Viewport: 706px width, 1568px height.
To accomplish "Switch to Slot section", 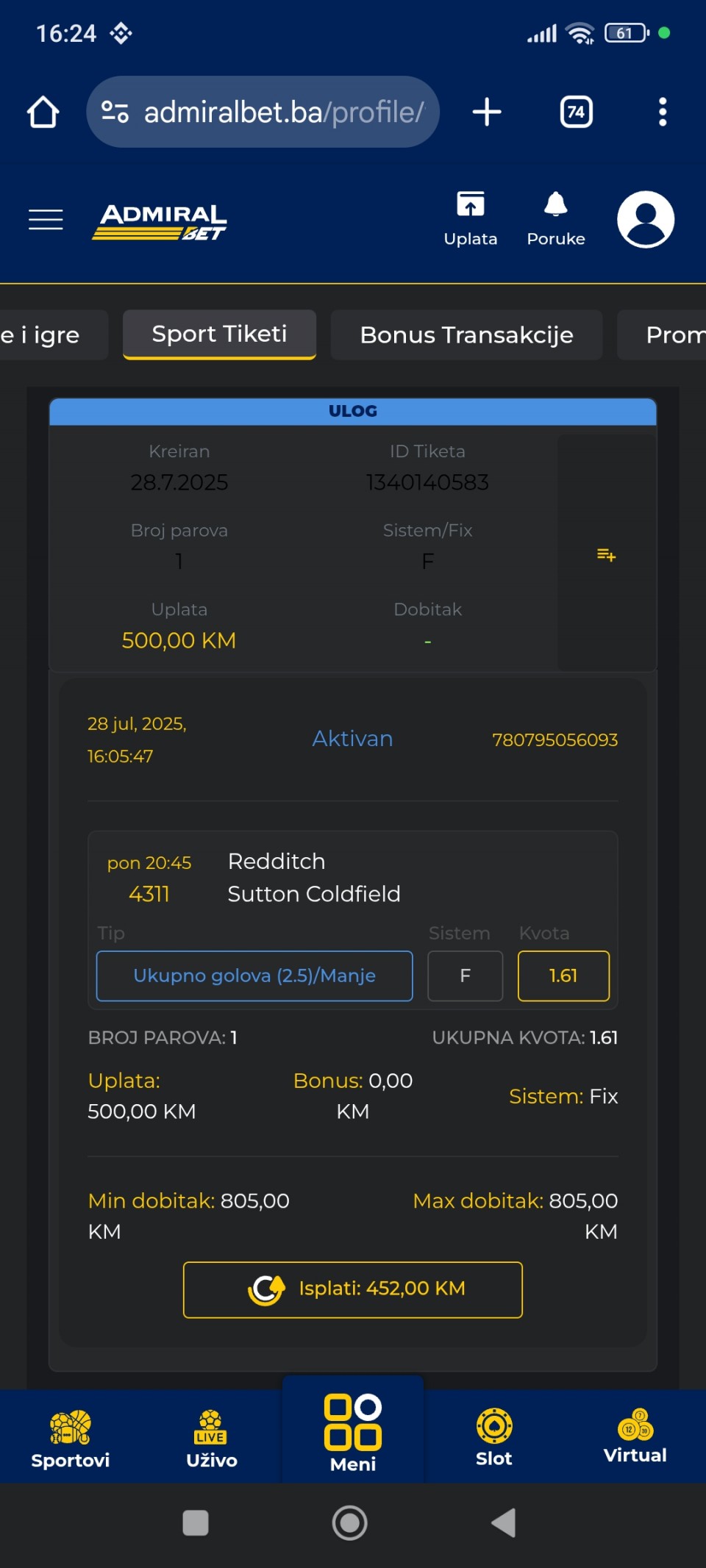I will pyautogui.click(x=494, y=1438).
